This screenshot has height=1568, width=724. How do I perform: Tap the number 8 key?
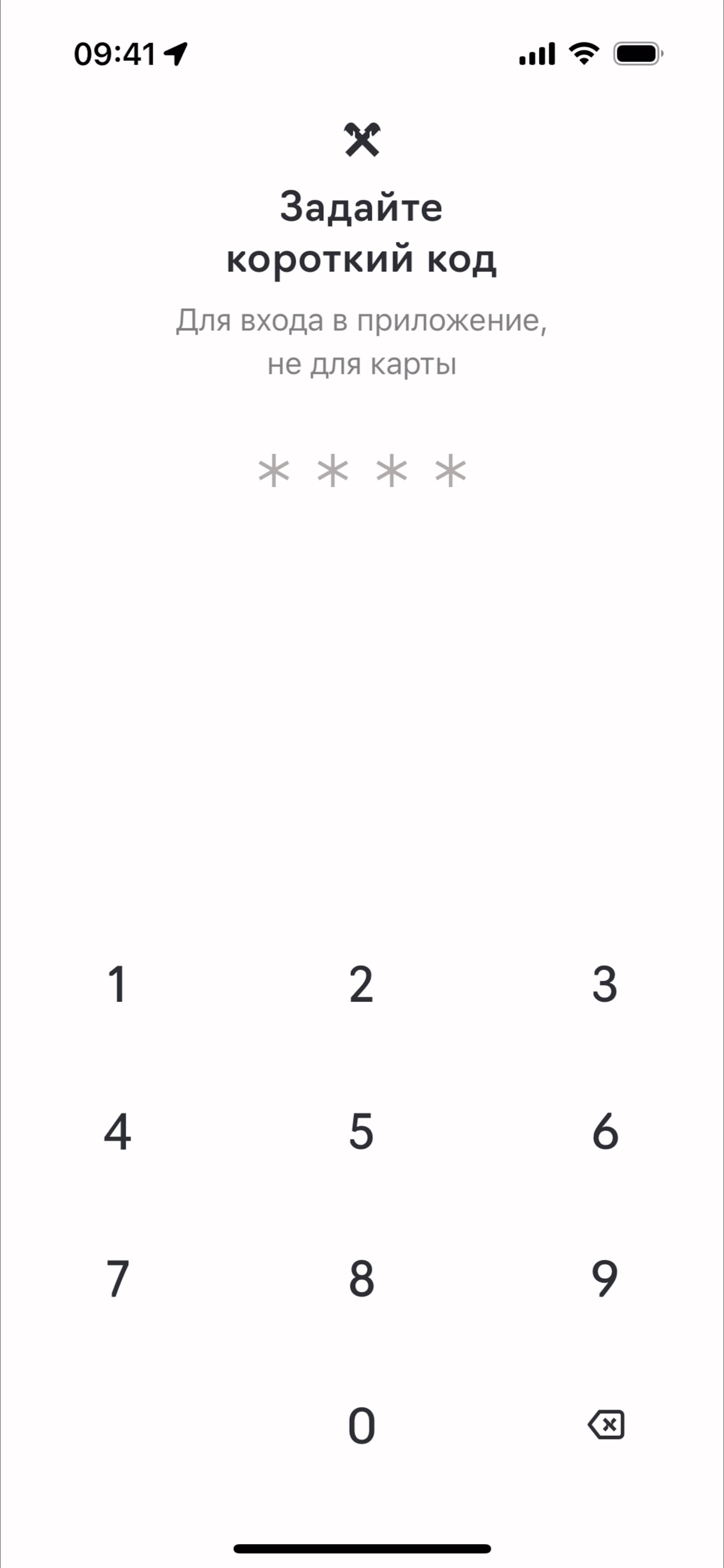tap(361, 1279)
